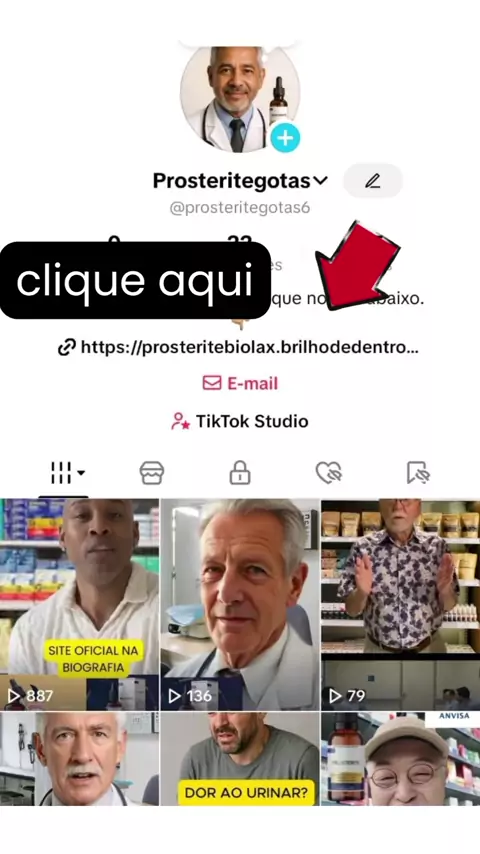Play the video with 887 views

(x=80, y=605)
